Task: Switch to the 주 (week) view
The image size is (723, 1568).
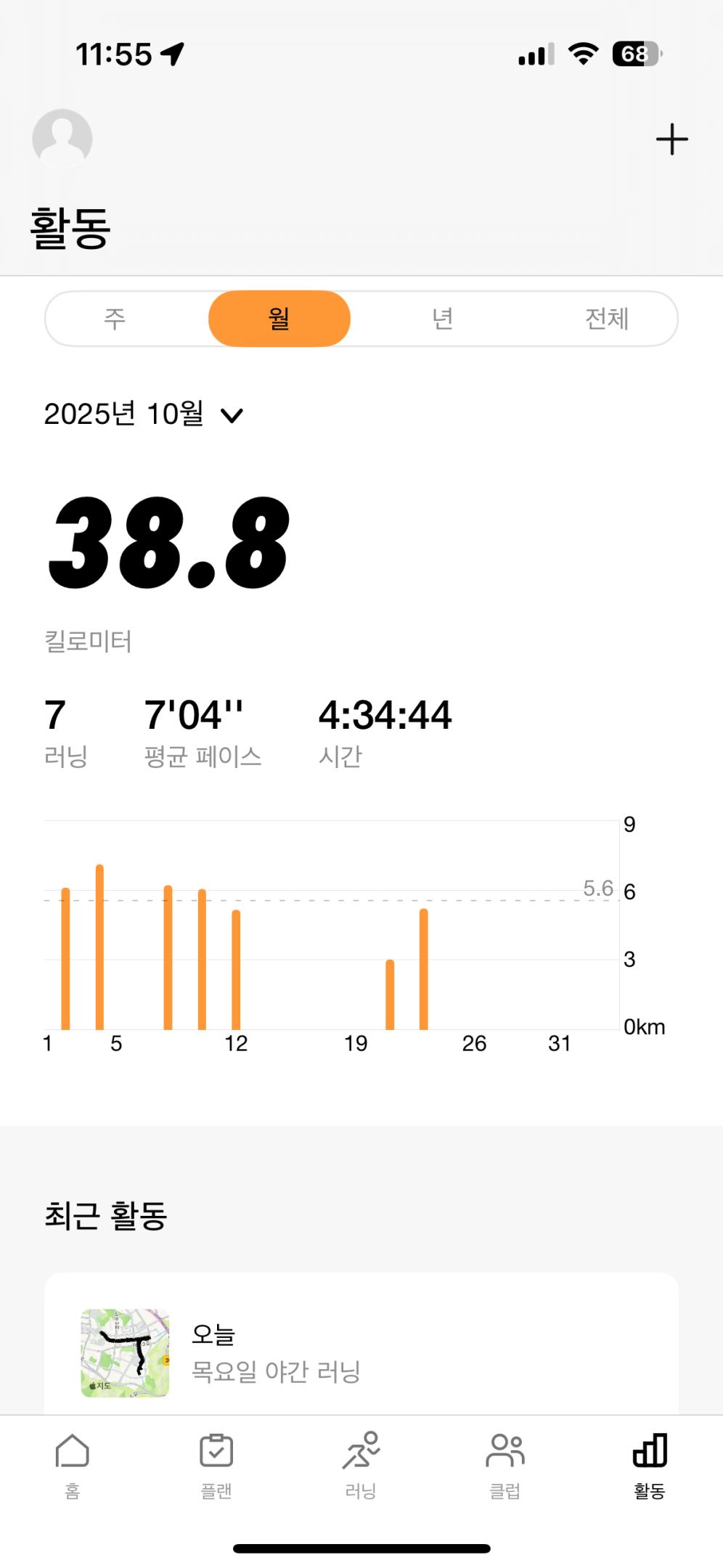Action: (115, 318)
